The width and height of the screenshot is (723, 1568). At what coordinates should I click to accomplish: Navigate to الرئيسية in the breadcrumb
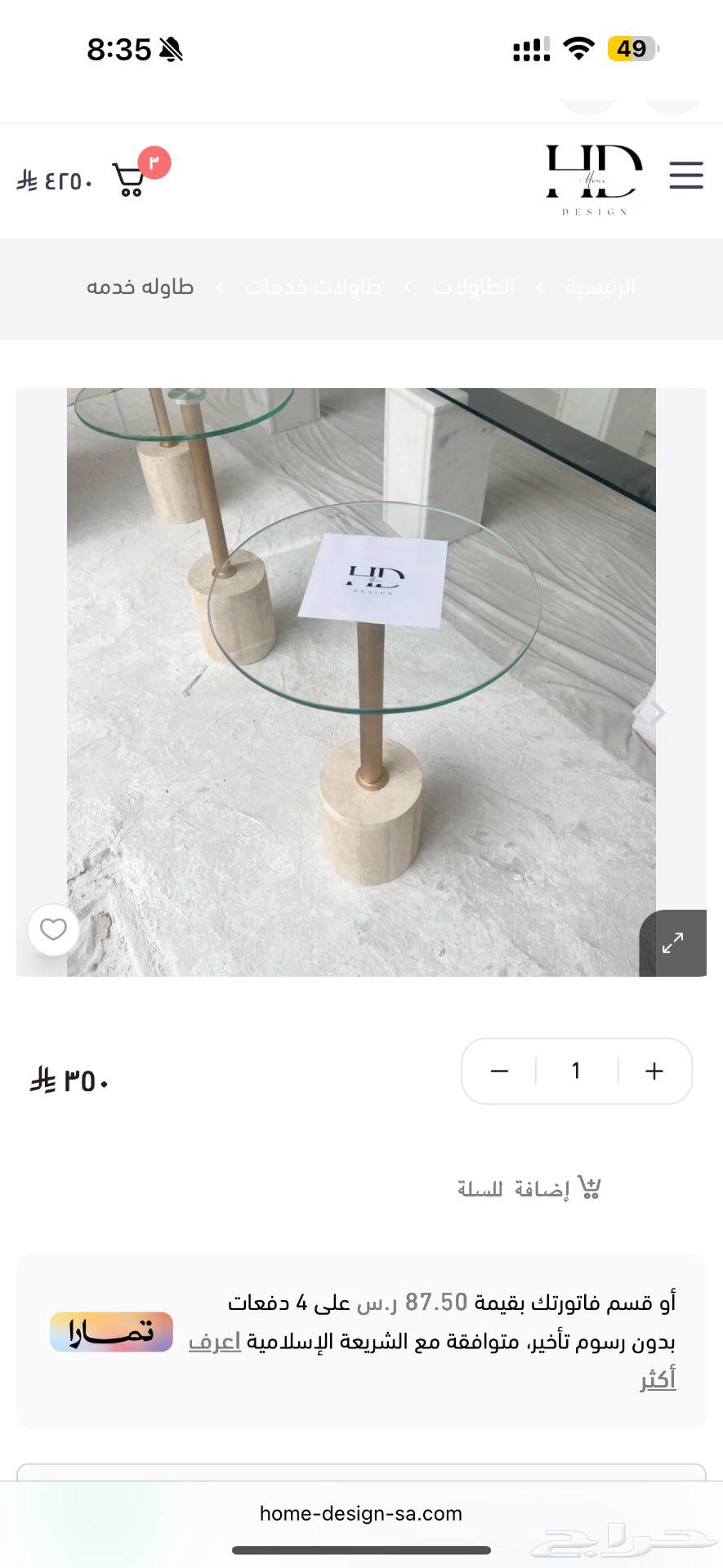click(x=600, y=287)
